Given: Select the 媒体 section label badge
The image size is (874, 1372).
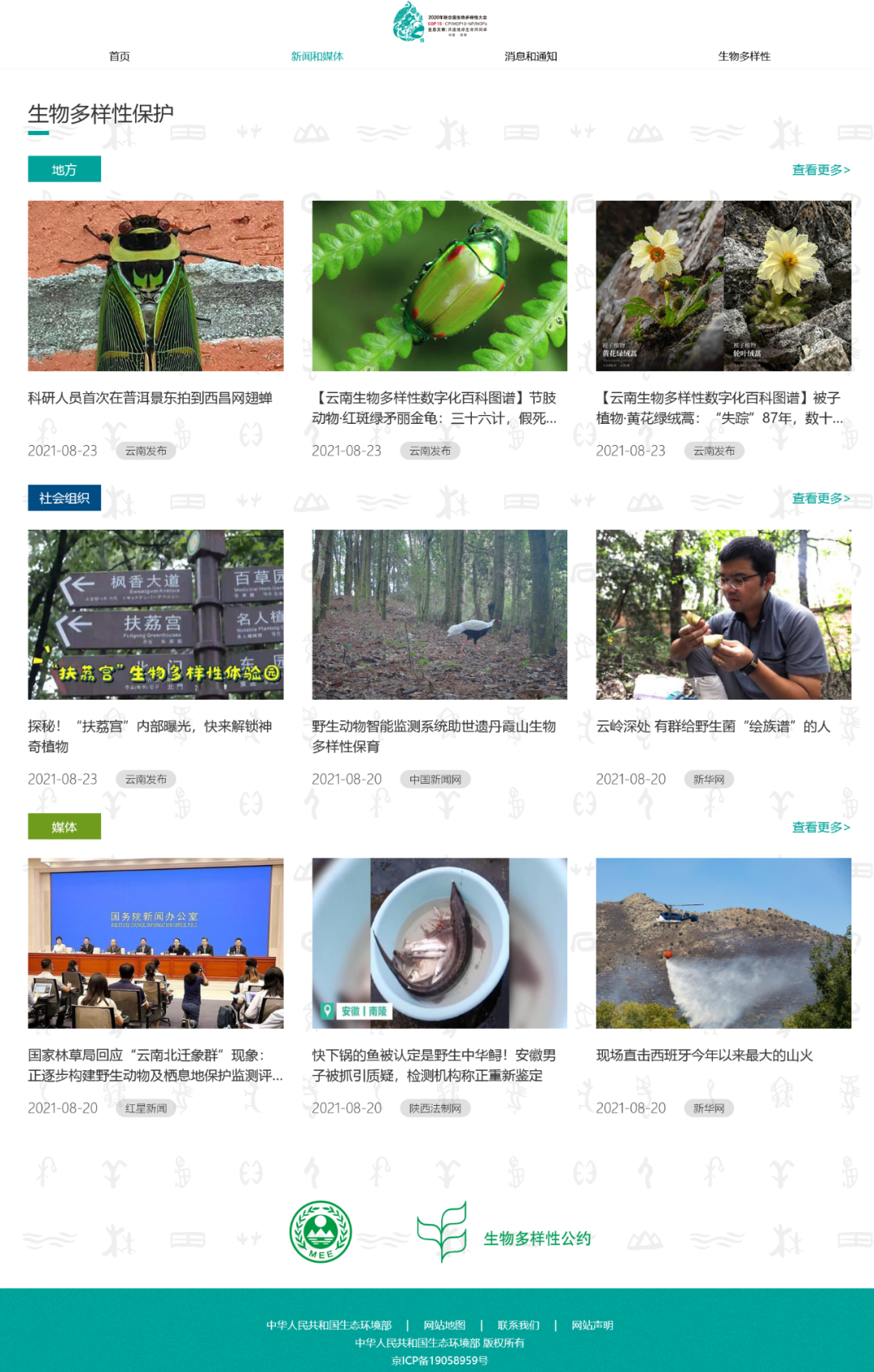Looking at the screenshot, I should click(x=65, y=828).
